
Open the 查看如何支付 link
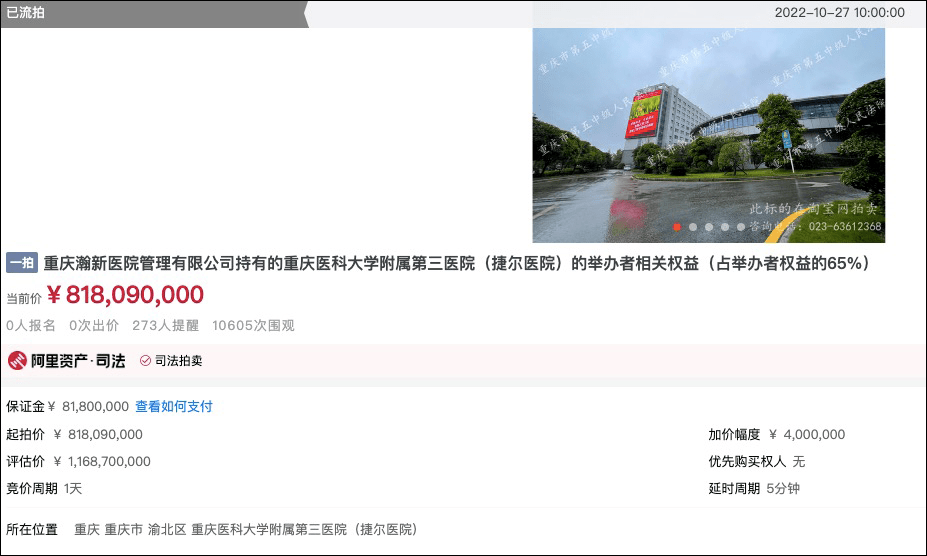pos(174,407)
